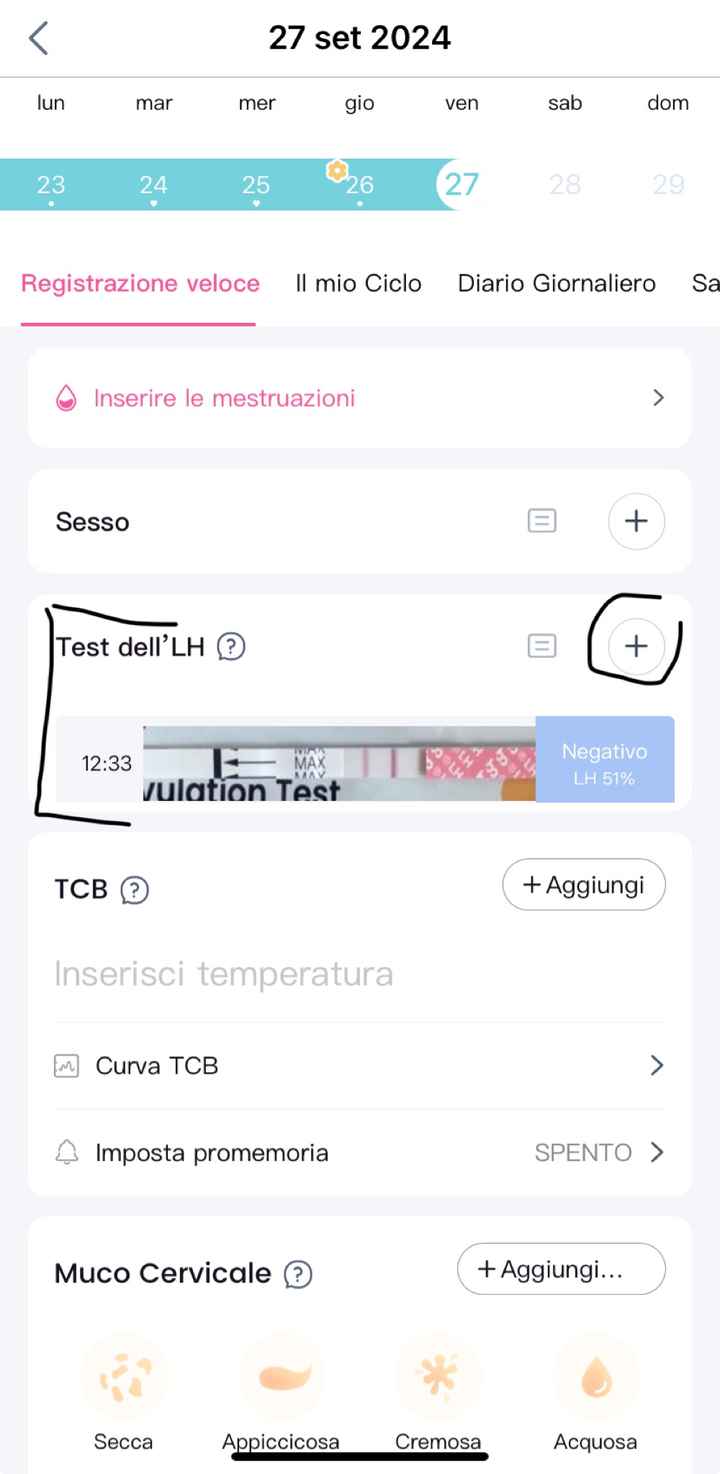720x1474 pixels.
Task: Switch to the Il mio Ciclo tab
Action: (x=358, y=283)
